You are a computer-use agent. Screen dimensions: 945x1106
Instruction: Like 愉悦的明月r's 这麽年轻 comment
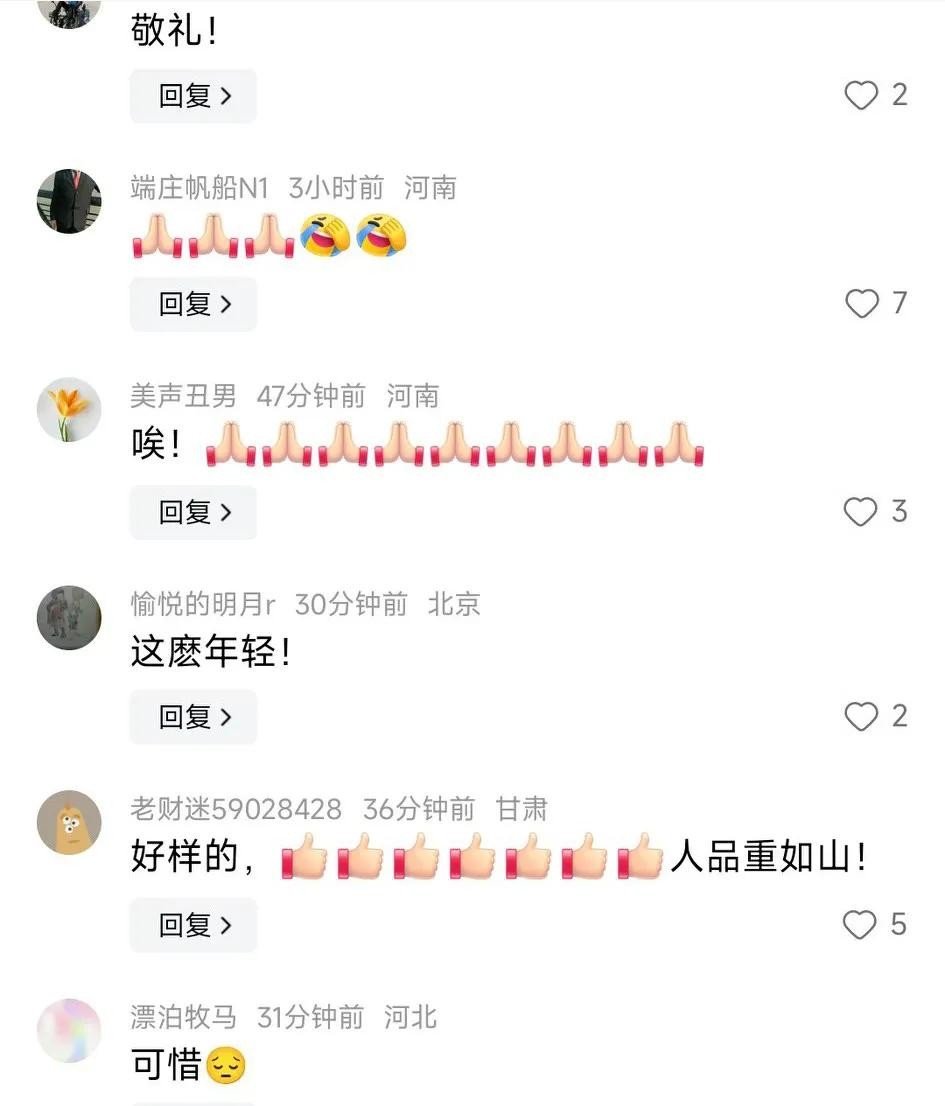tap(861, 717)
